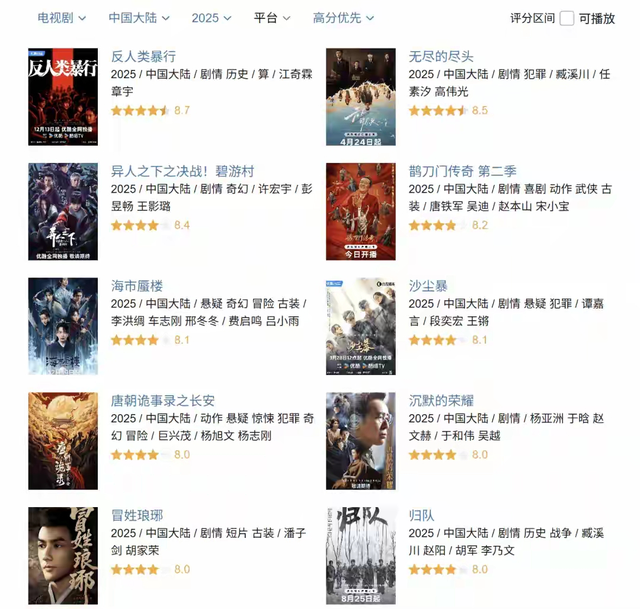Viewport: 640px width, 609px height.
Task: Open the 沙尘暴 poster thumbnail
Action: 360,326
